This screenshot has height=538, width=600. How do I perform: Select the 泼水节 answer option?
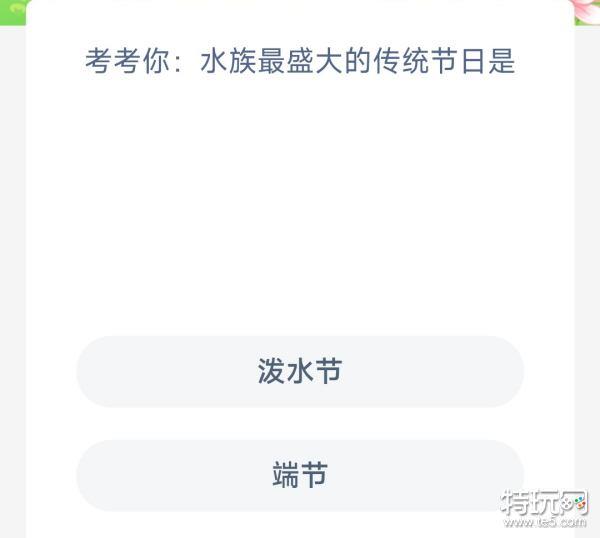pyautogui.click(x=300, y=372)
